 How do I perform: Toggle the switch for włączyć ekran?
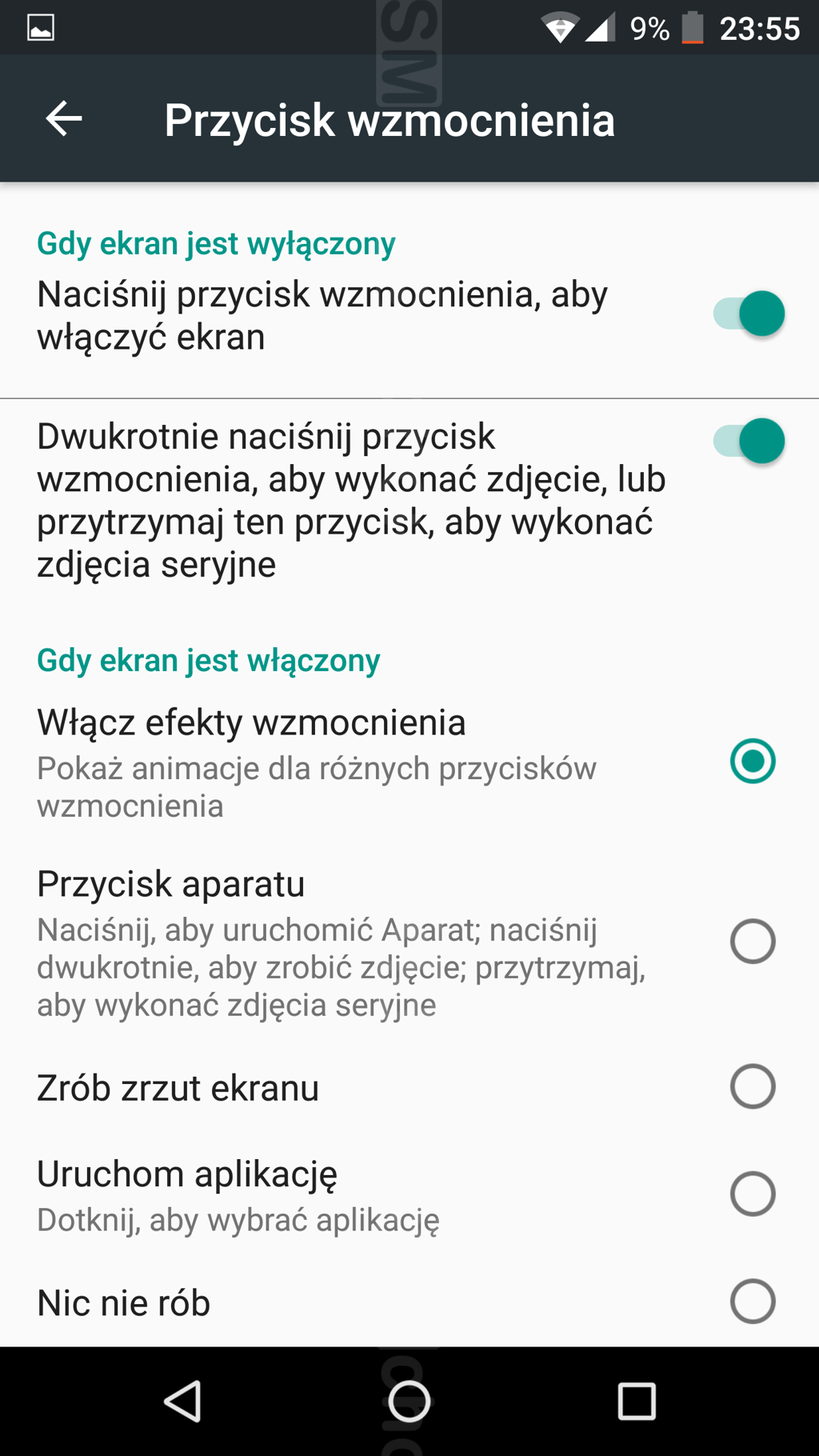pos(749,314)
